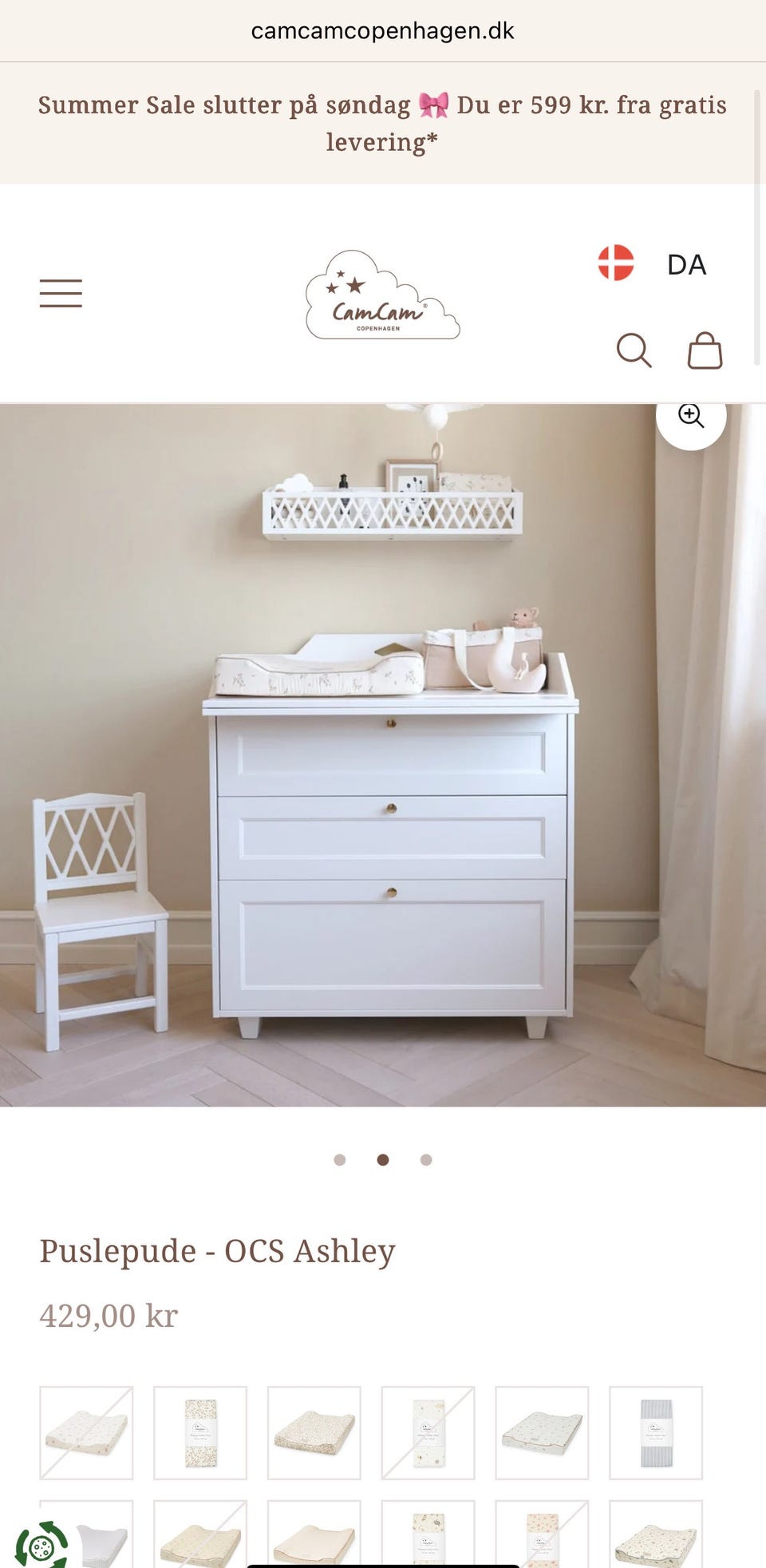Show the third product image dot
The width and height of the screenshot is (766, 1568).
(426, 1160)
